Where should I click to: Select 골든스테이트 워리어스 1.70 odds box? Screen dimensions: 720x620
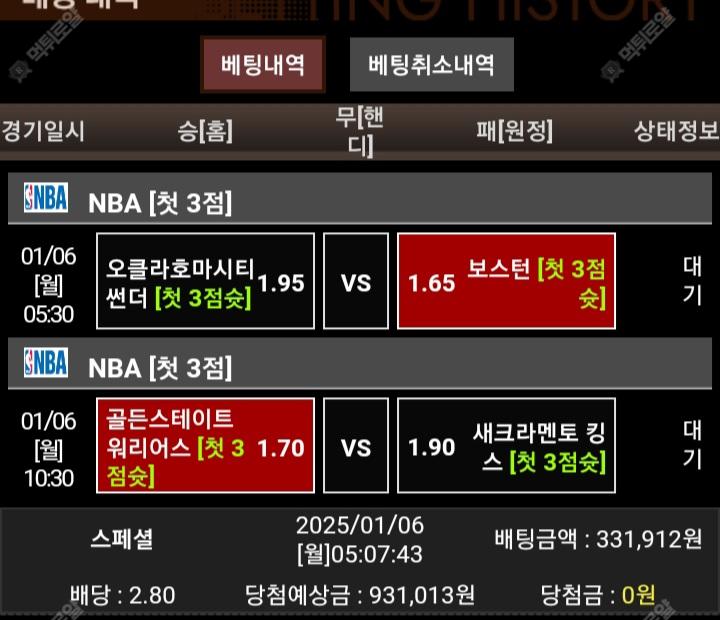[x=205, y=445]
